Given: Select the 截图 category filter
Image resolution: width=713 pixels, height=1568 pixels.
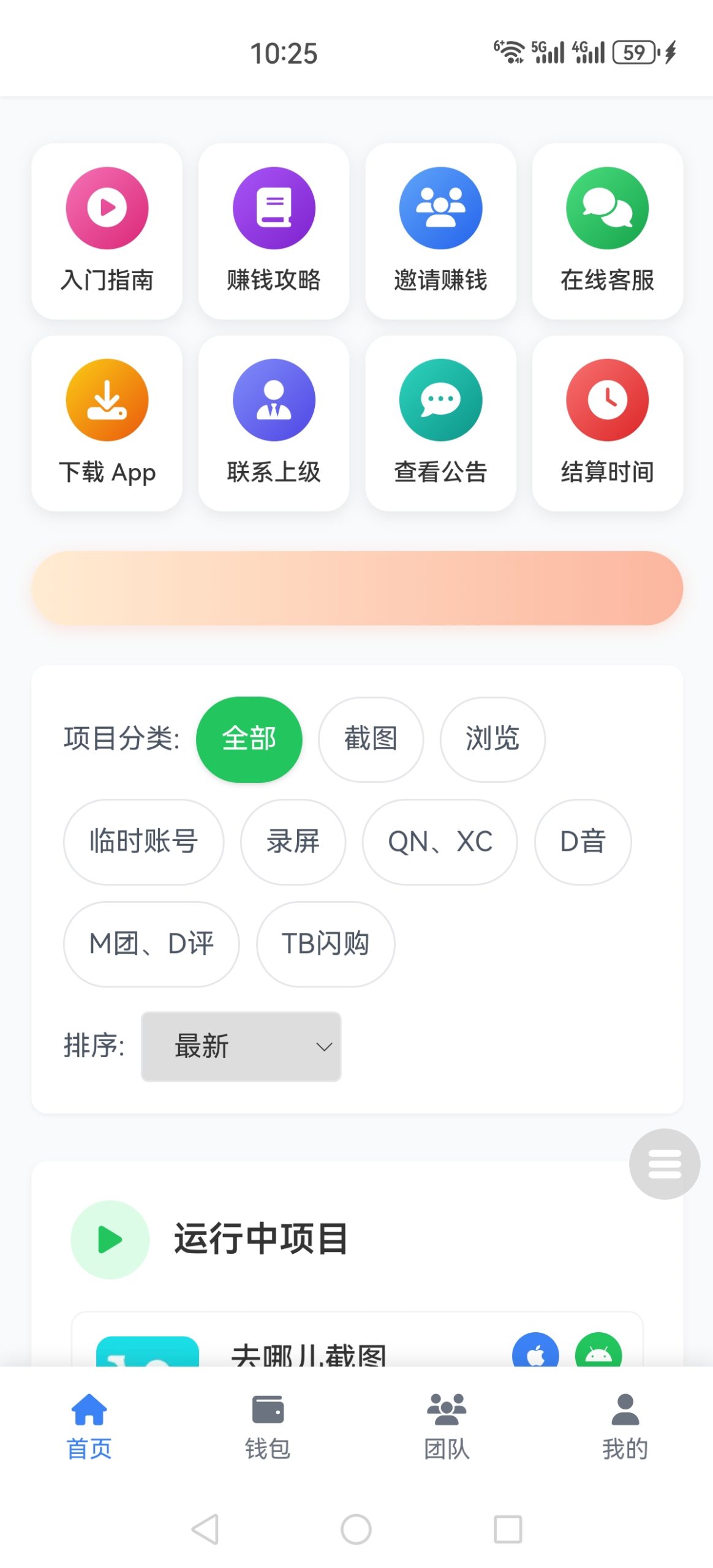Looking at the screenshot, I should click(370, 739).
